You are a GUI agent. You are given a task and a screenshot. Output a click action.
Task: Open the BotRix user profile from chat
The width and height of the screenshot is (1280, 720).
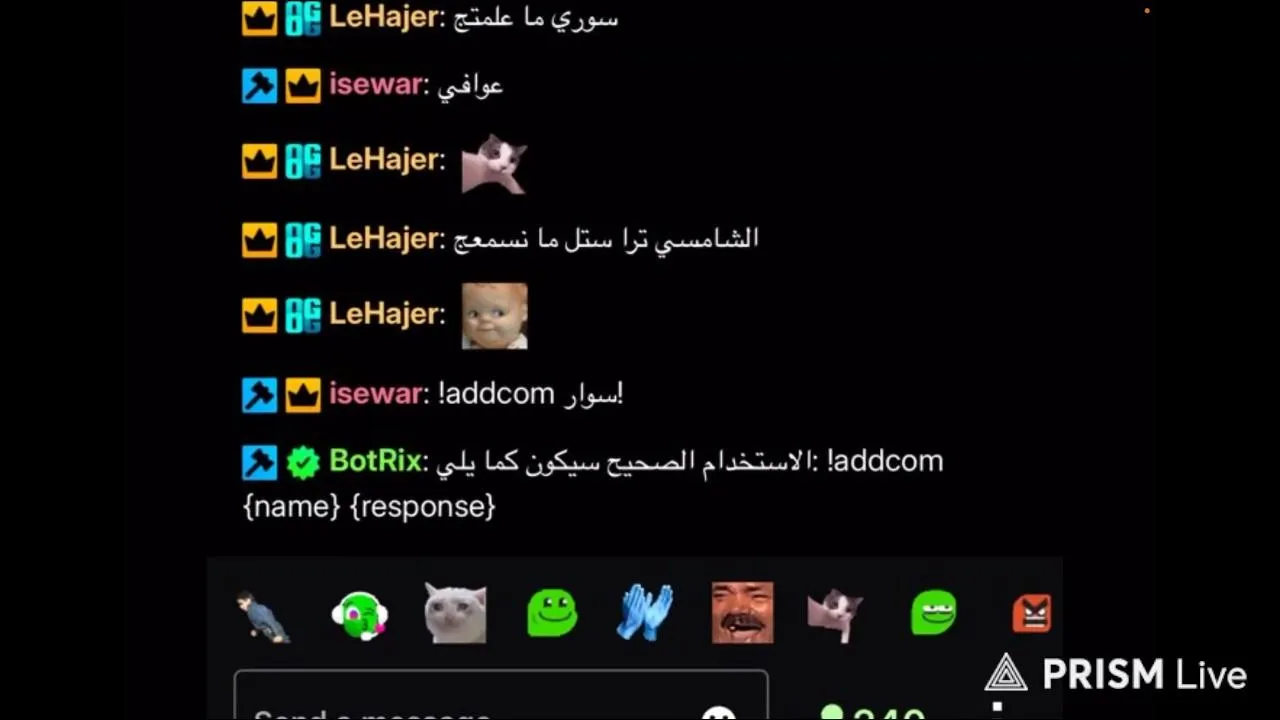click(x=375, y=461)
